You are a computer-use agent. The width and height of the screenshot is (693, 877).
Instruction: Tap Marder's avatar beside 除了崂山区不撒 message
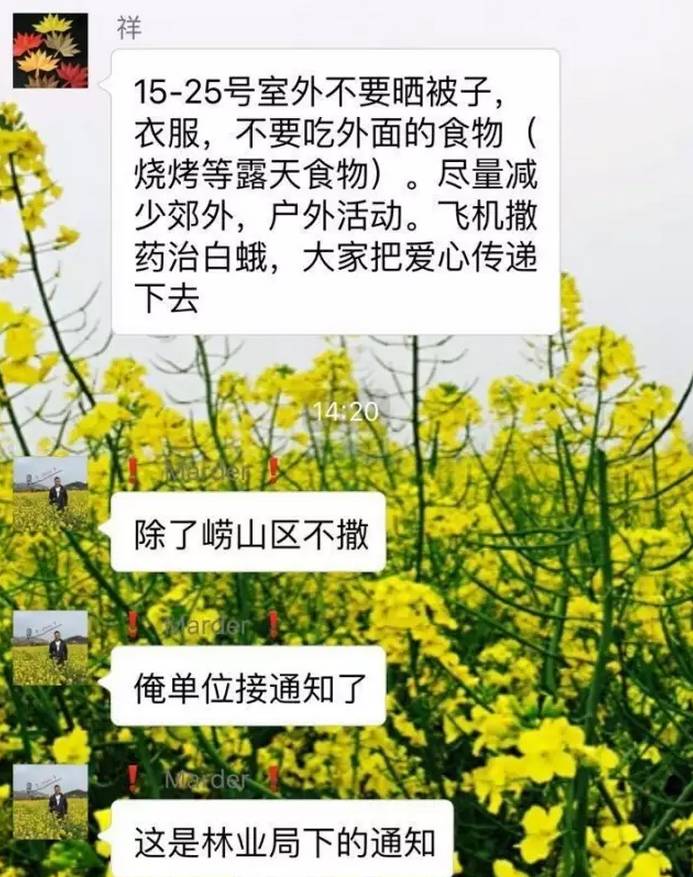click(50, 494)
